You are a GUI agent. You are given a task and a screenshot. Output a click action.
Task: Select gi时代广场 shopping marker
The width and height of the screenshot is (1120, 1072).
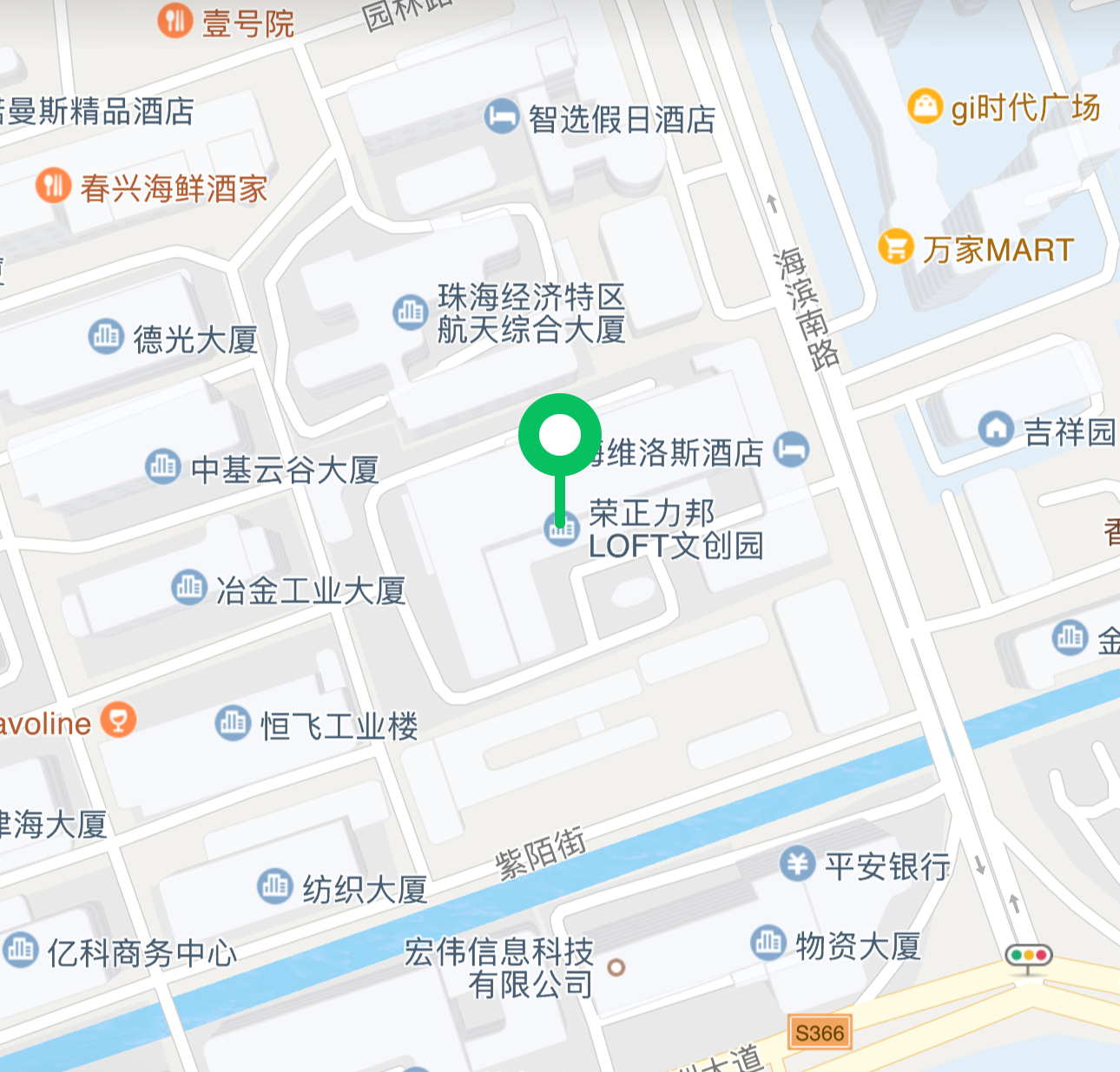(x=926, y=107)
